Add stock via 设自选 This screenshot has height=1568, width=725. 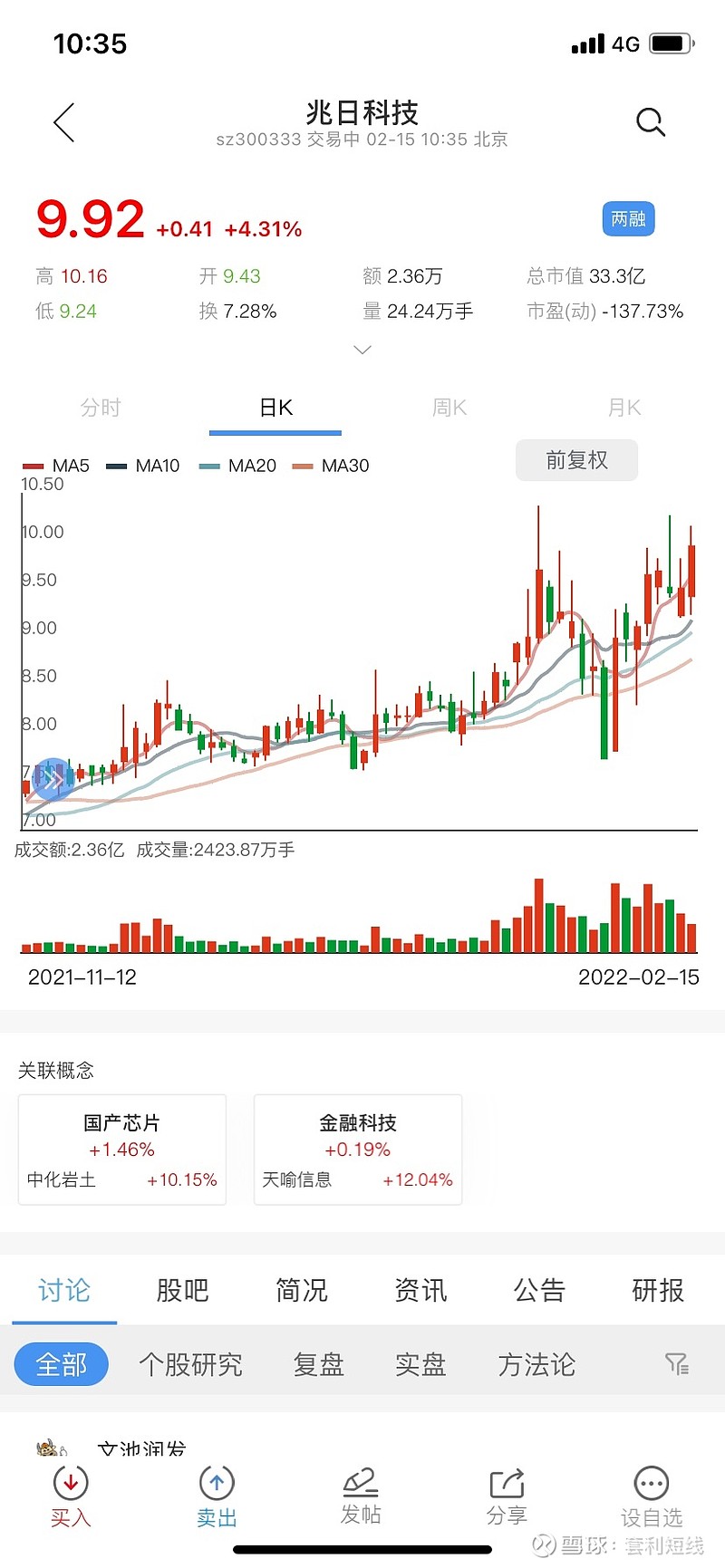[x=651, y=1496]
